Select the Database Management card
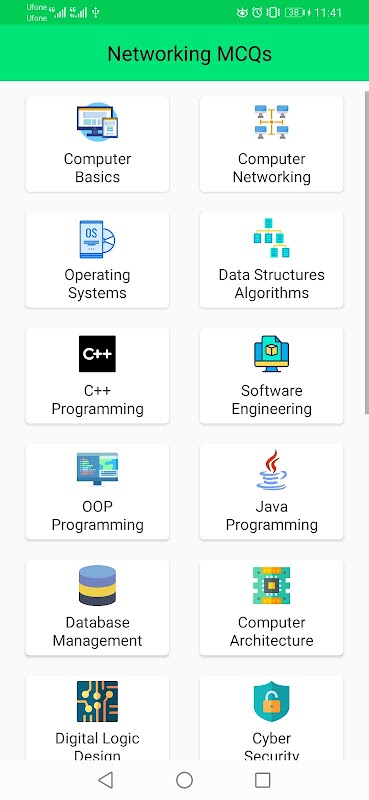 [97, 607]
